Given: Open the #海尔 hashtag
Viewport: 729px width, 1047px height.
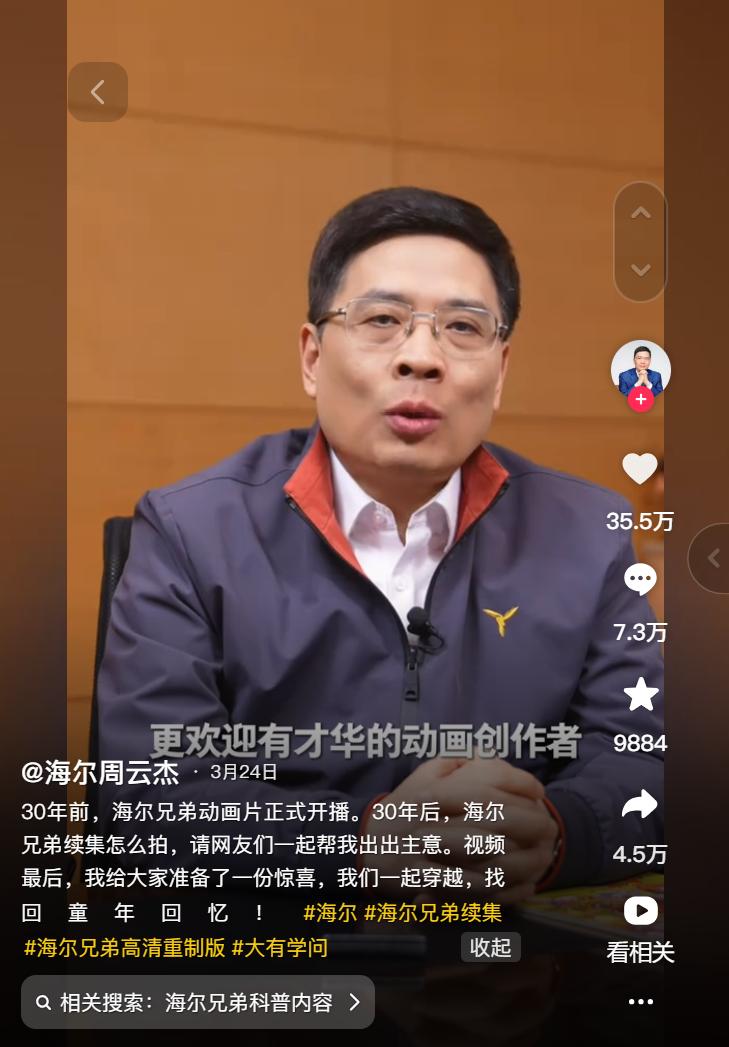Looking at the screenshot, I should [330, 913].
